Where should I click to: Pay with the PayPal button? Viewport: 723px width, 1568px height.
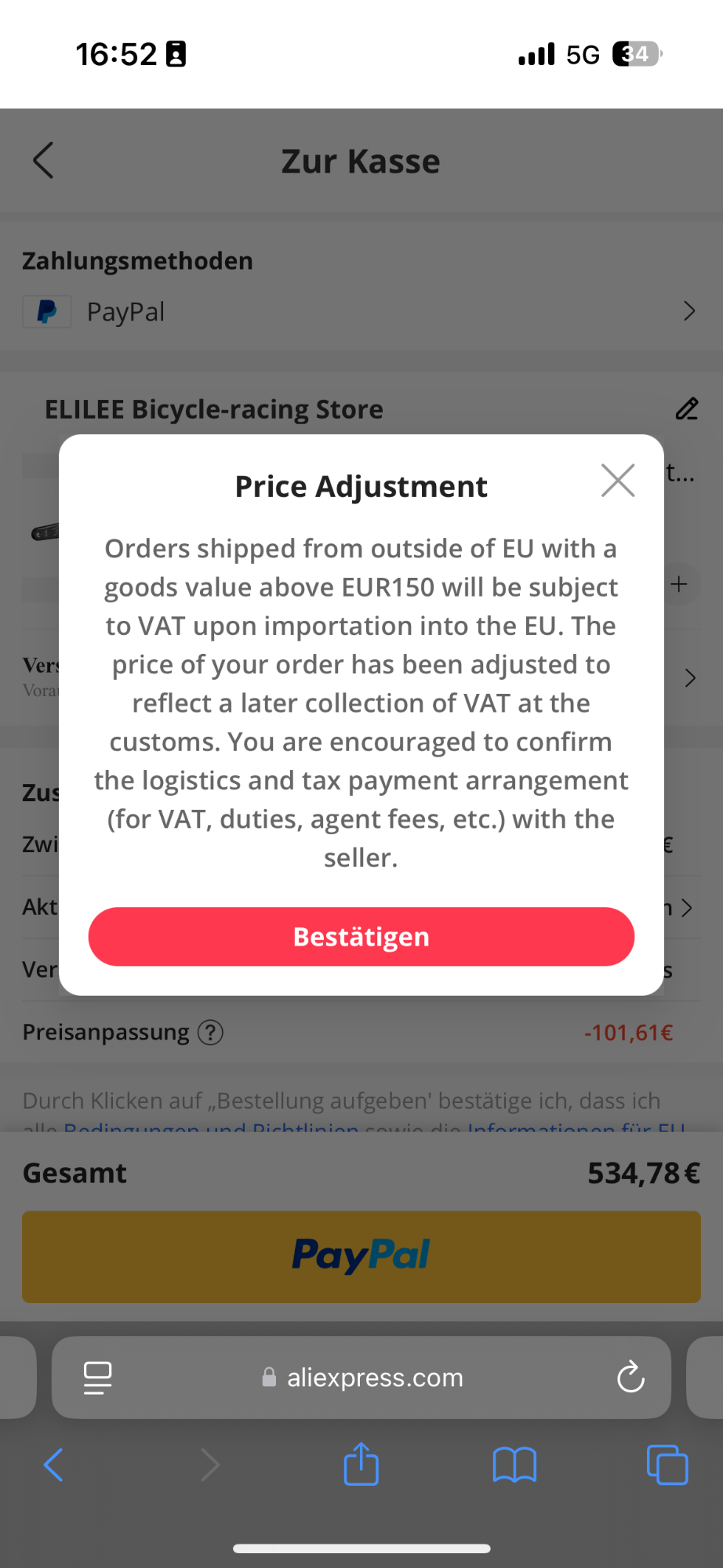(x=361, y=1257)
